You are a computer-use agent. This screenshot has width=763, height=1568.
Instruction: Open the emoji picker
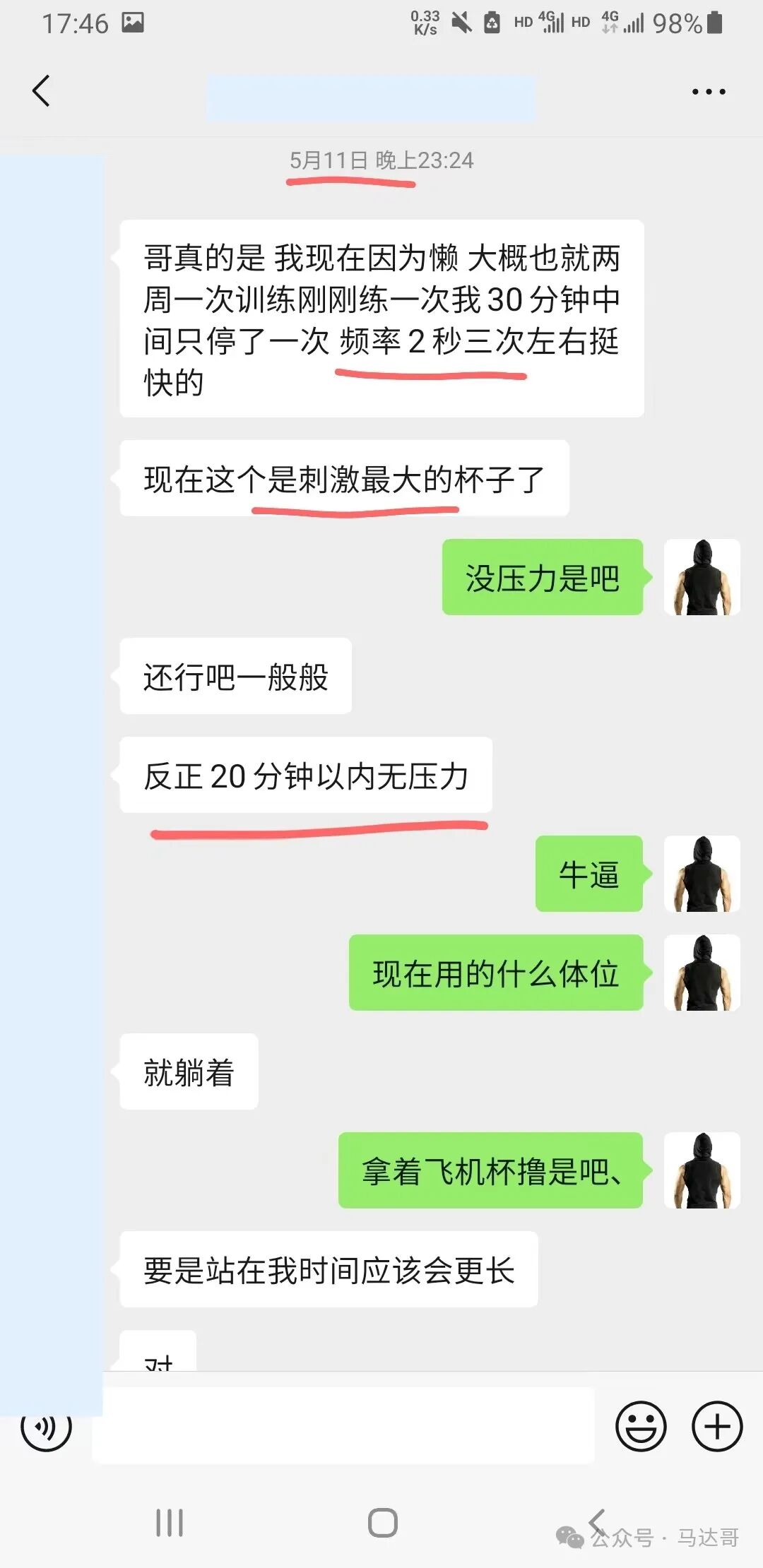641,1426
